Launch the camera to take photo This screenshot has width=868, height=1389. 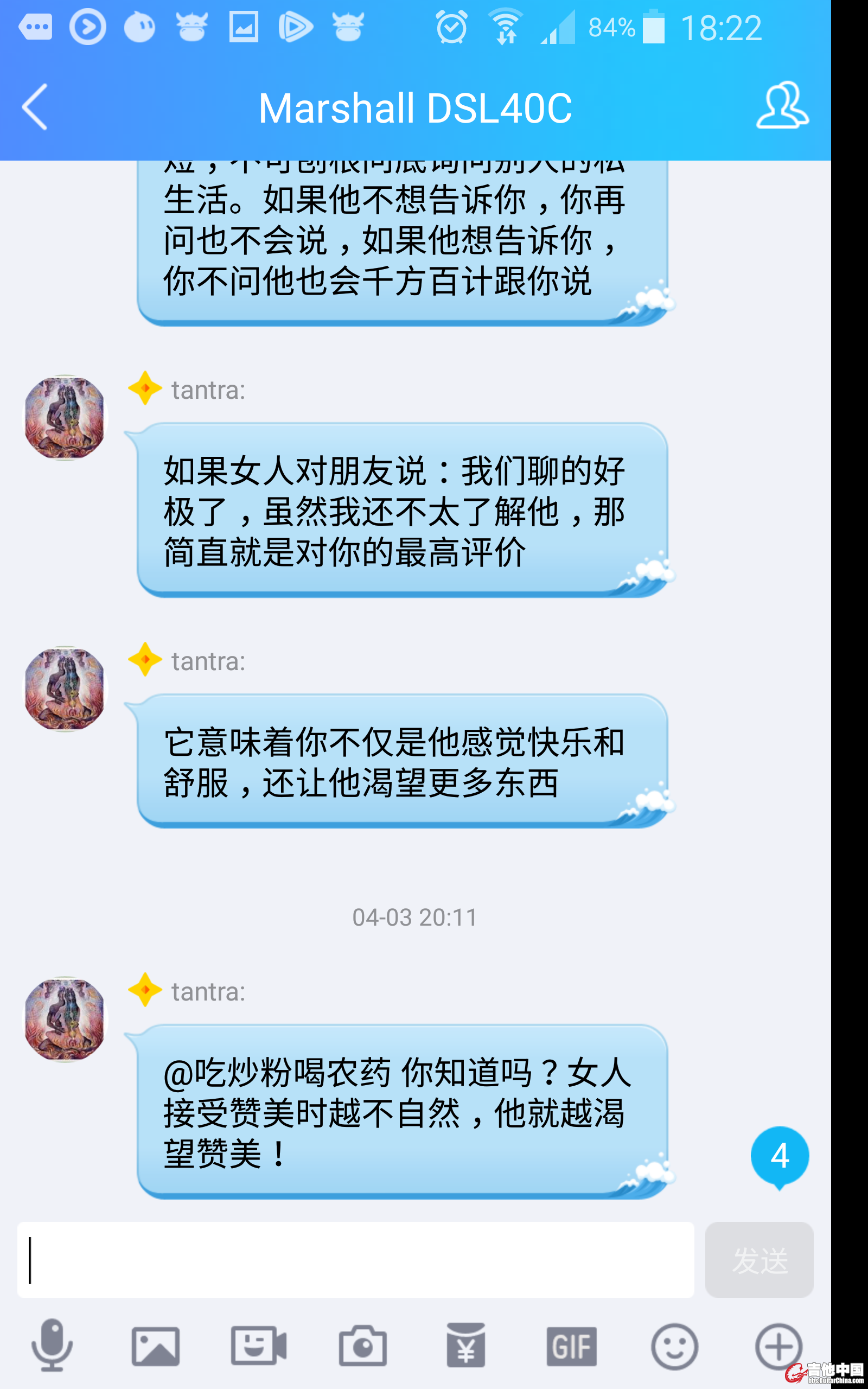[362, 1346]
